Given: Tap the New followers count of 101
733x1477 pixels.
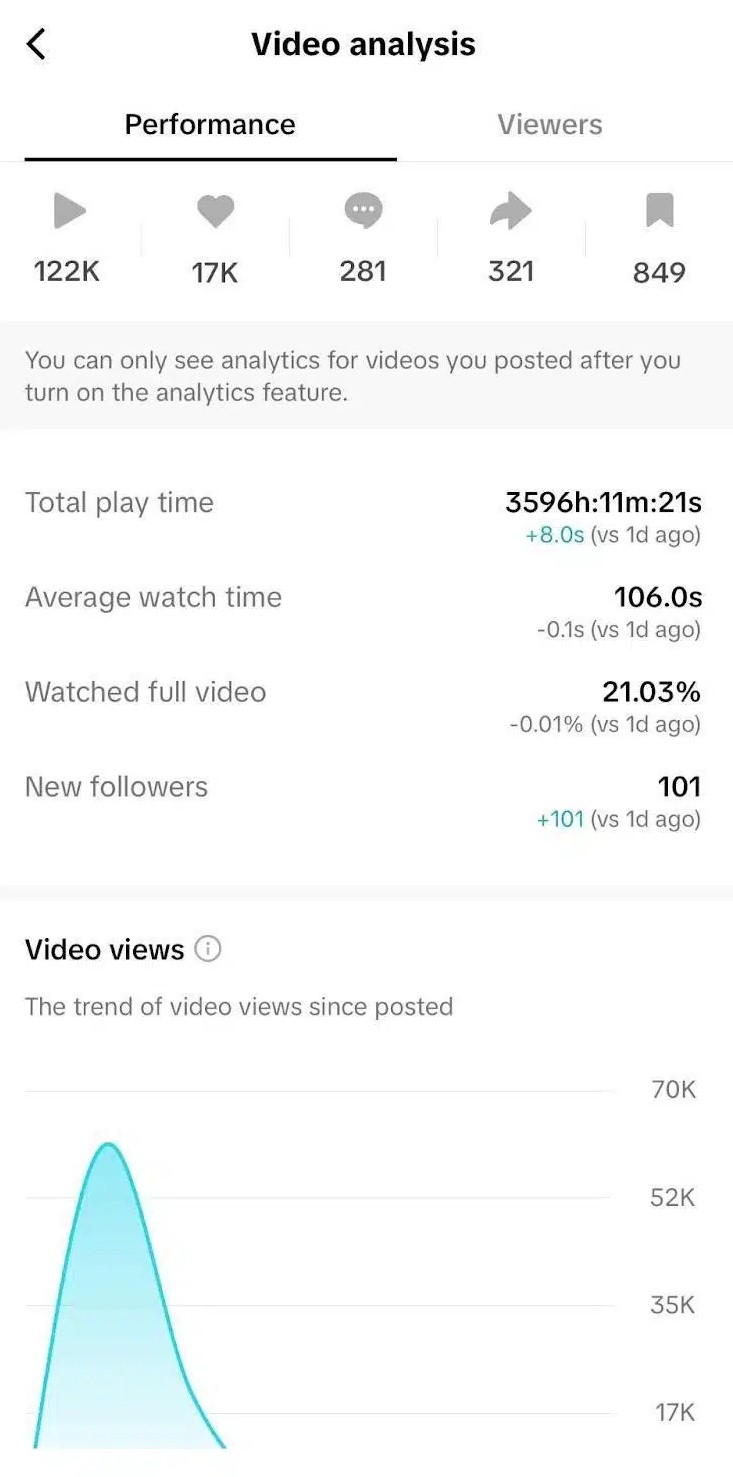Looking at the screenshot, I should pyautogui.click(x=679, y=786).
